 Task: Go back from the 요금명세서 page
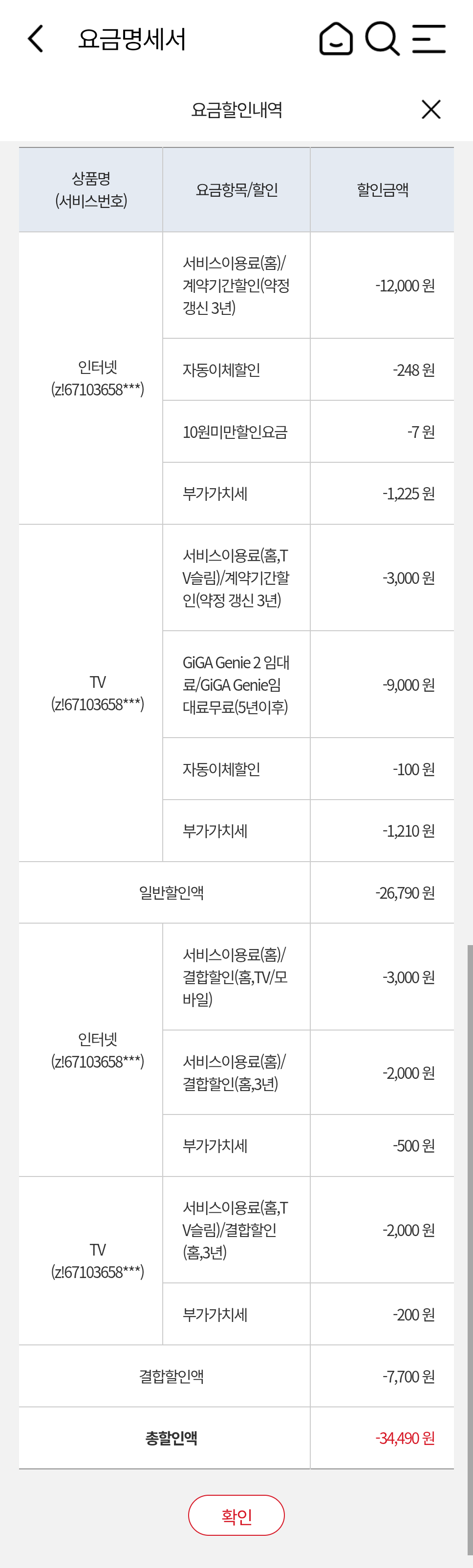click(36, 39)
